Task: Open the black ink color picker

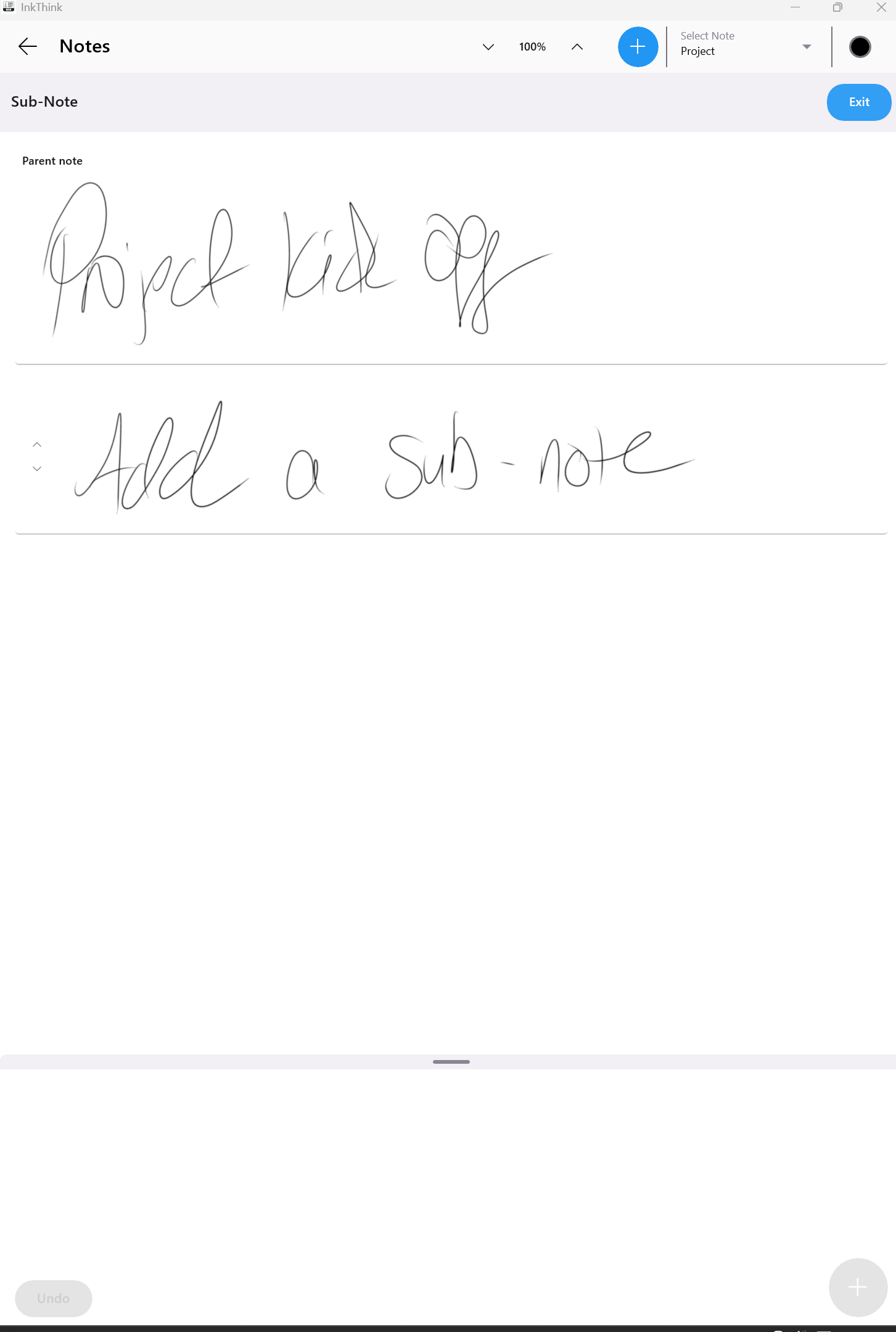Action: (860, 47)
